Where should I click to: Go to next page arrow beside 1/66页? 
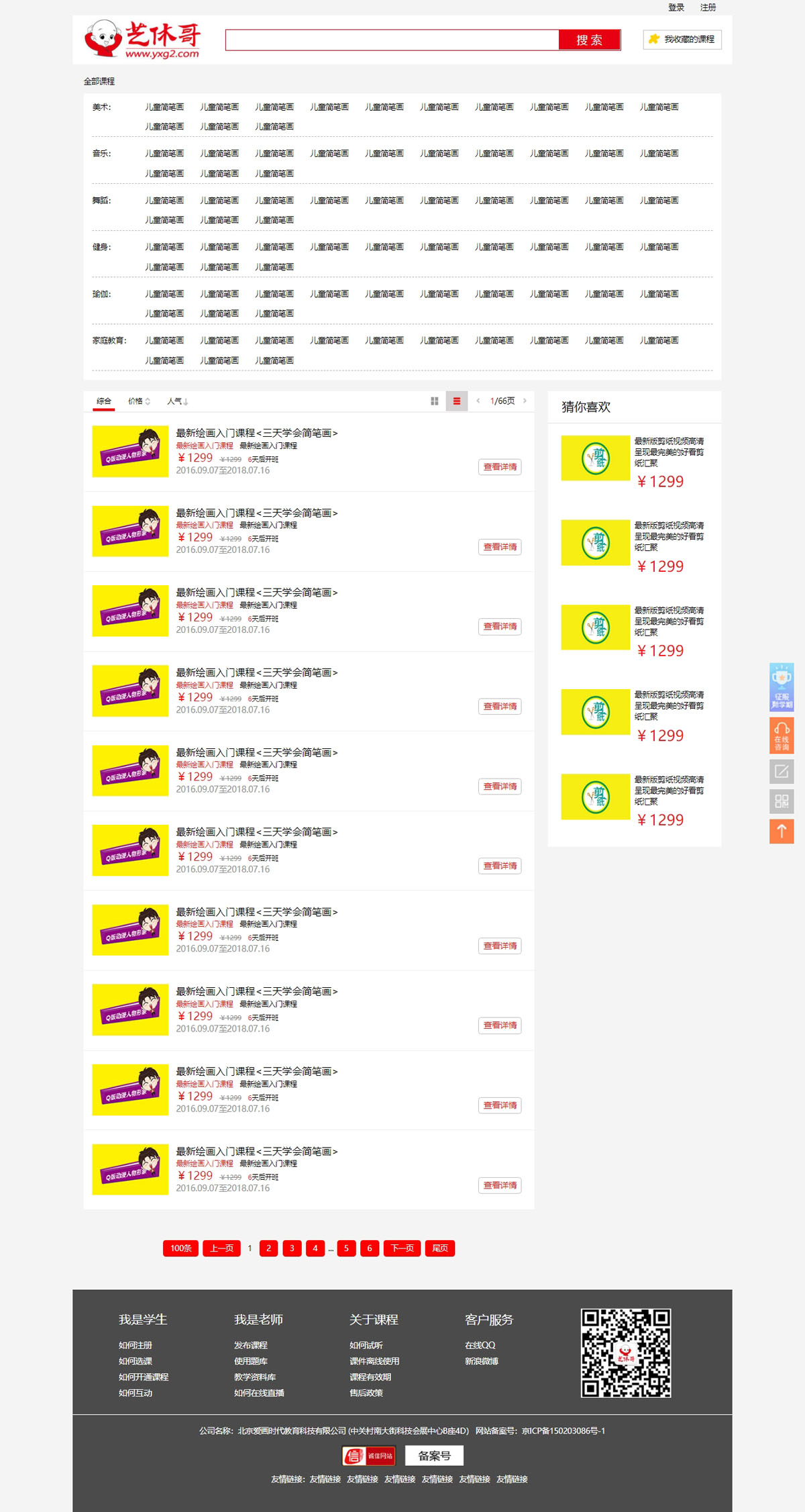click(x=525, y=401)
